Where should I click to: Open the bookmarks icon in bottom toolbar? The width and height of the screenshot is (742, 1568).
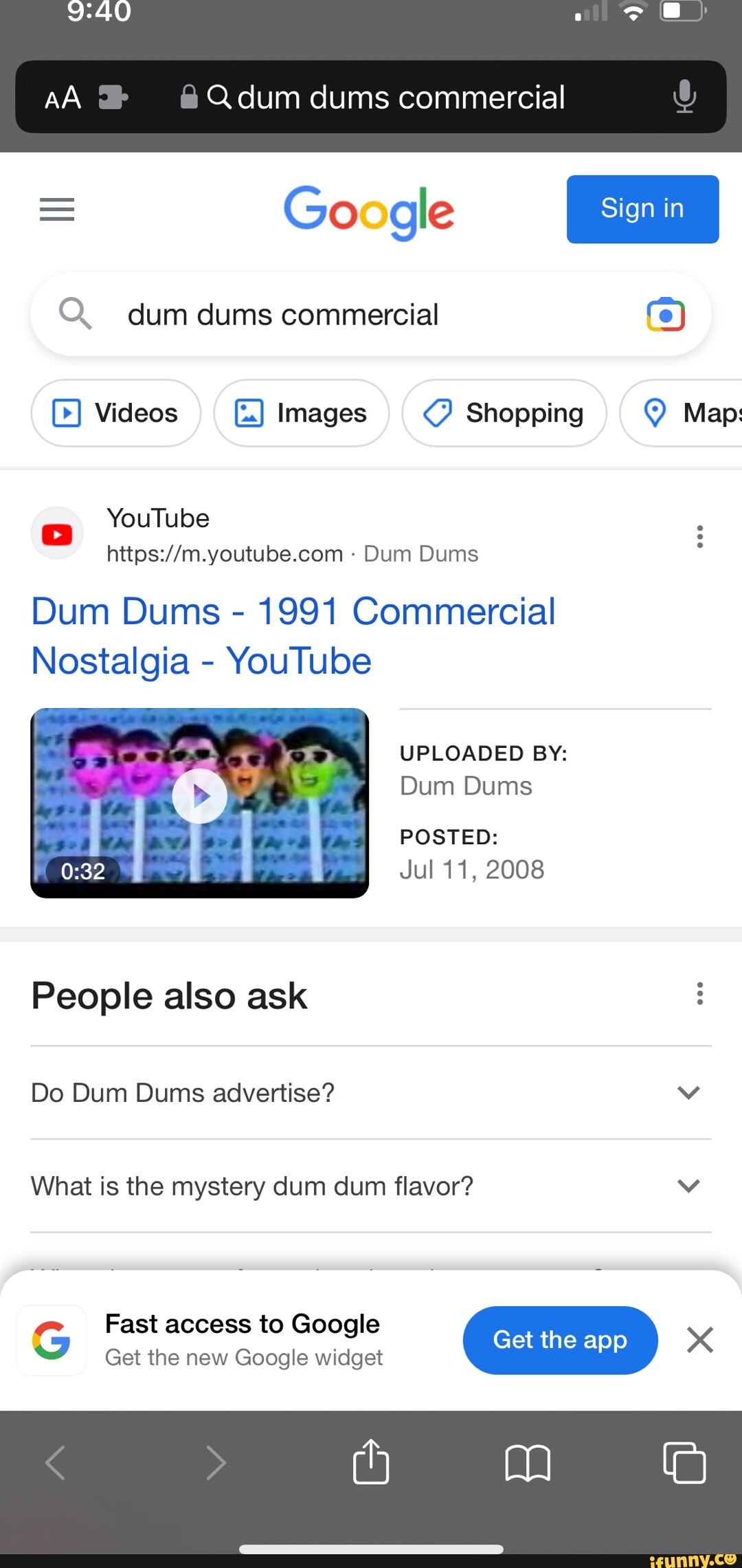pos(528,1463)
